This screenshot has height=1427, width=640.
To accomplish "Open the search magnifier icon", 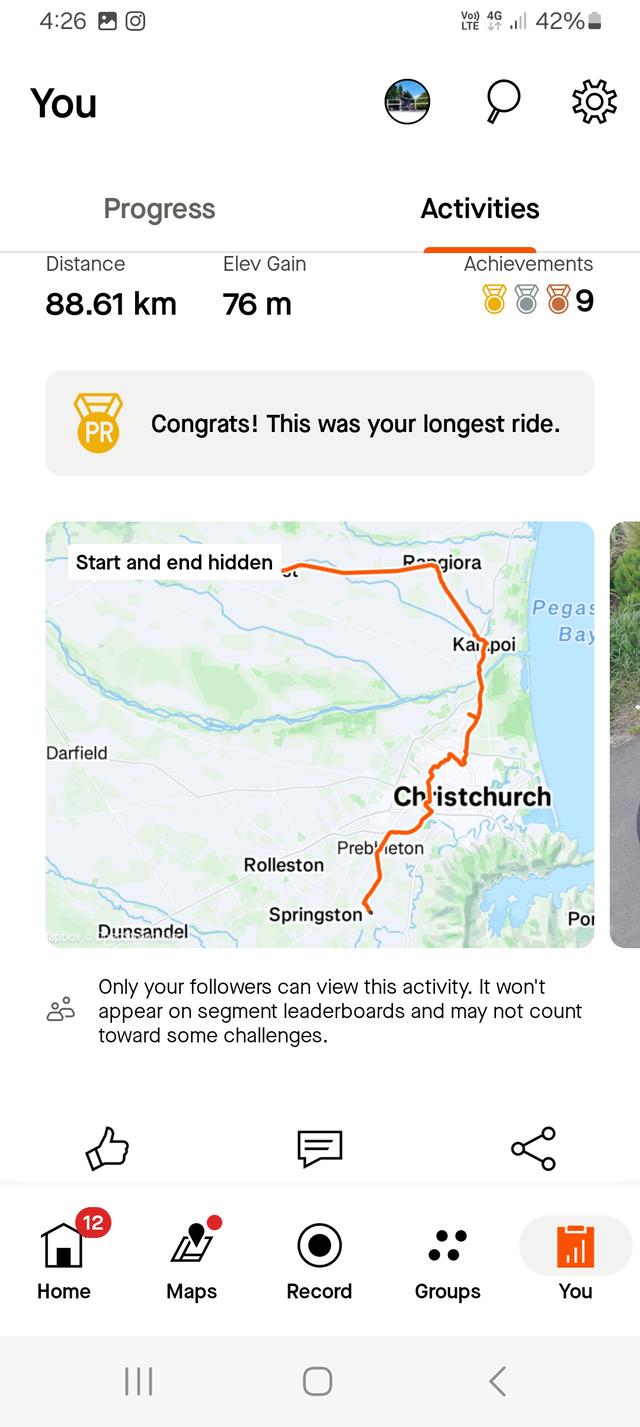I will tap(502, 102).
